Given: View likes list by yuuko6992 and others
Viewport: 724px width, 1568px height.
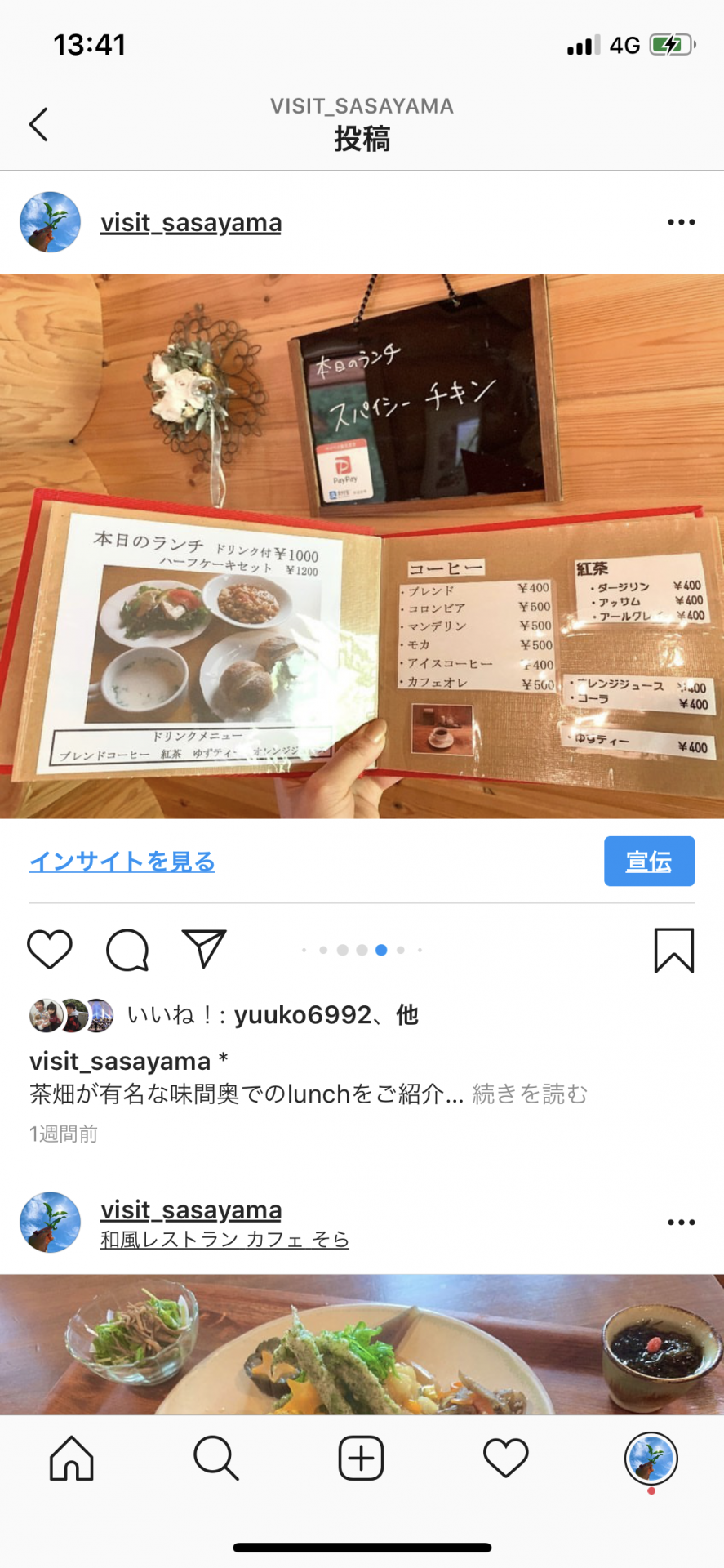Looking at the screenshot, I should (x=273, y=1015).
